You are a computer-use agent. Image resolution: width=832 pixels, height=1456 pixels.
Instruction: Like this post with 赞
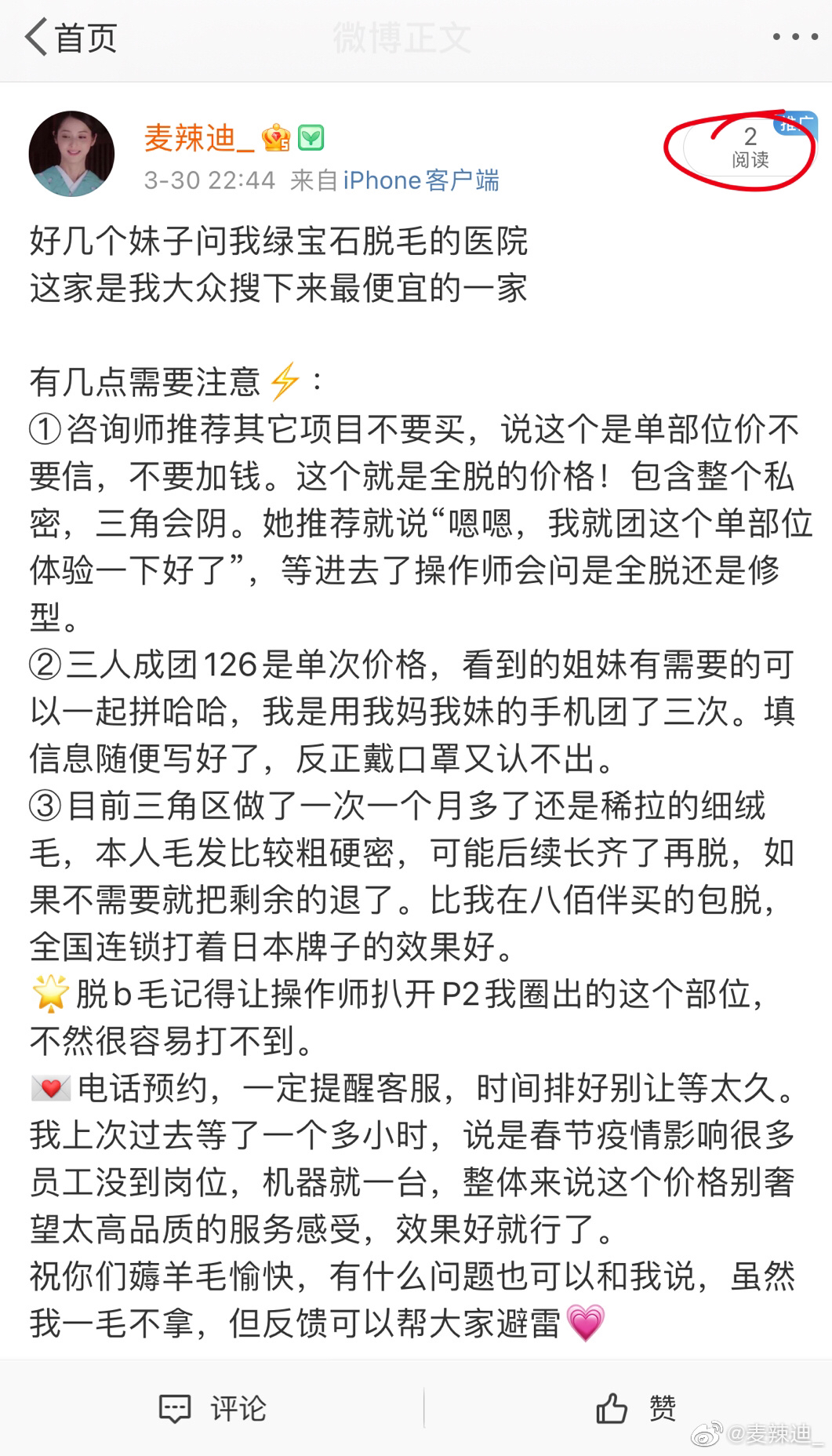tap(635, 1409)
